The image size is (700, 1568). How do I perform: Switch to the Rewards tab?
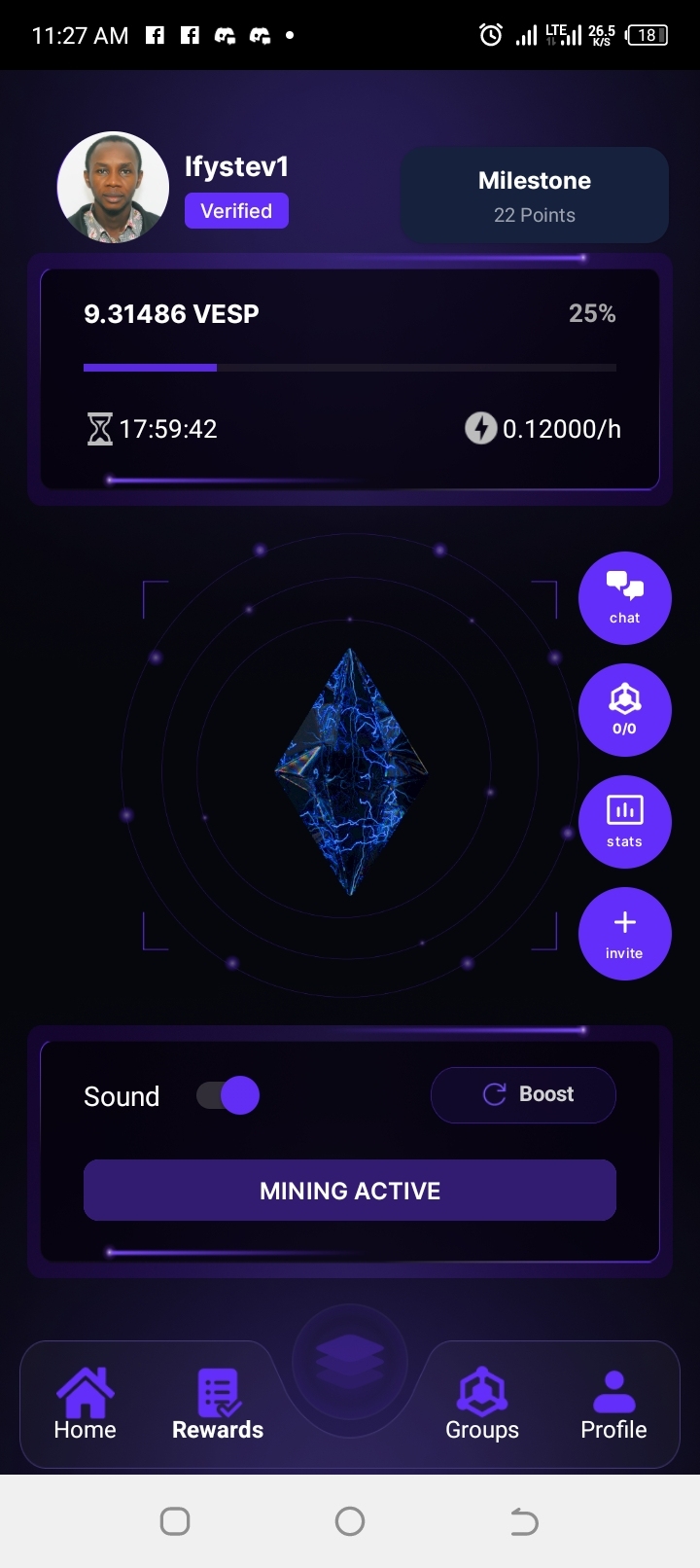(218, 1404)
